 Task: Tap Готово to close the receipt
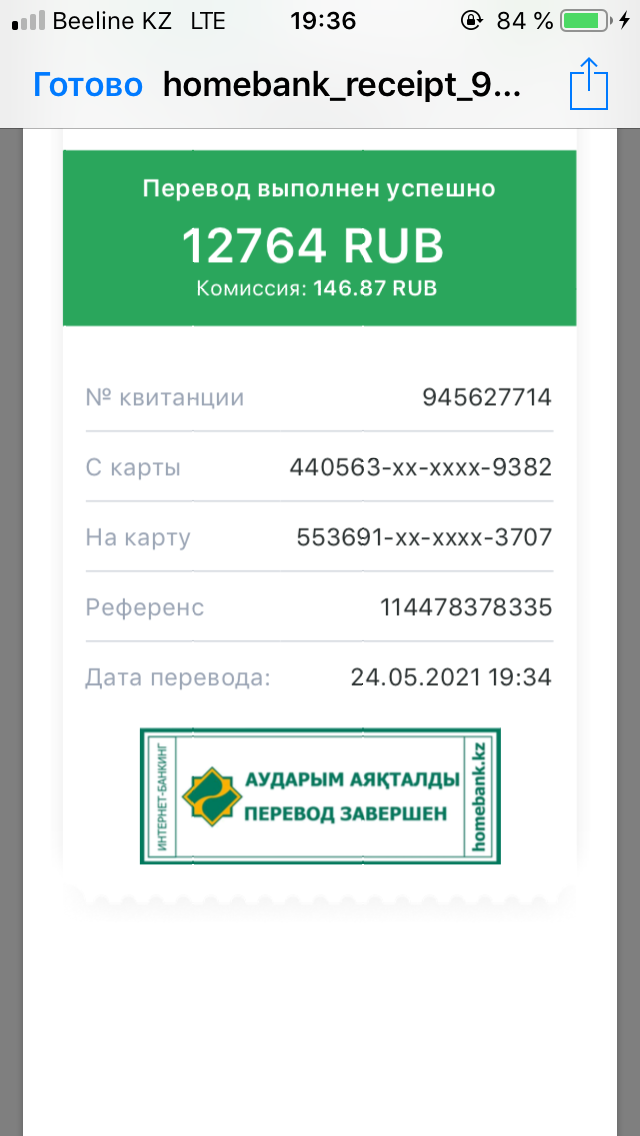[x=88, y=85]
